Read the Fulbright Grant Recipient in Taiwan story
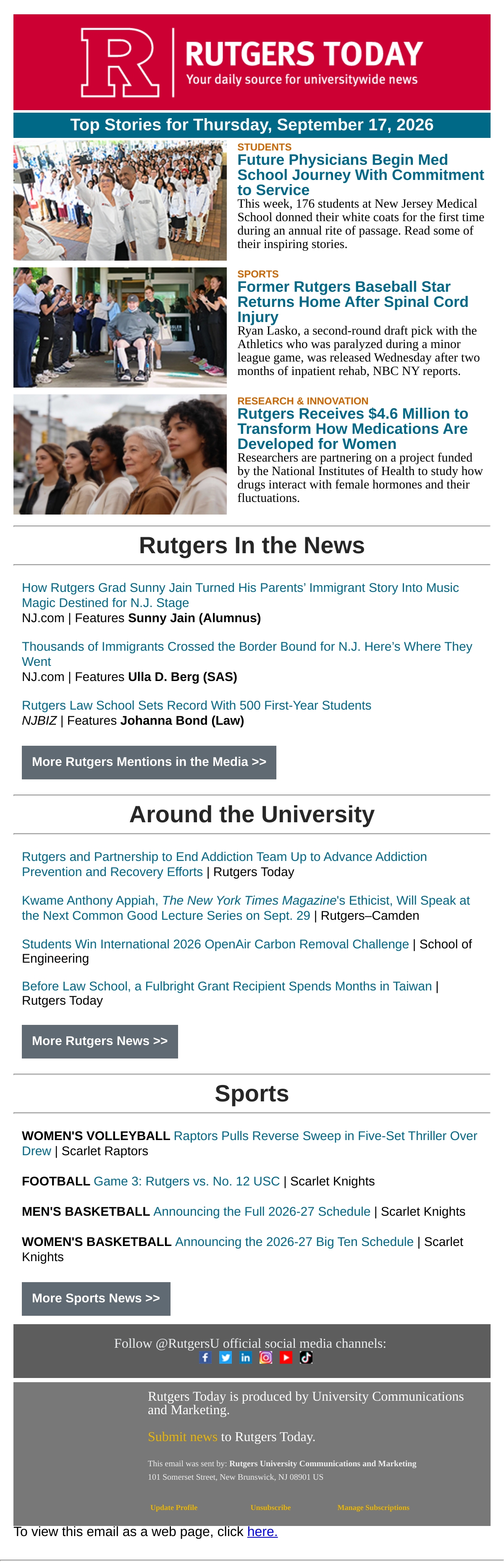This screenshot has height=1568, width=504. pyautogui.click(x=227, y=986)
